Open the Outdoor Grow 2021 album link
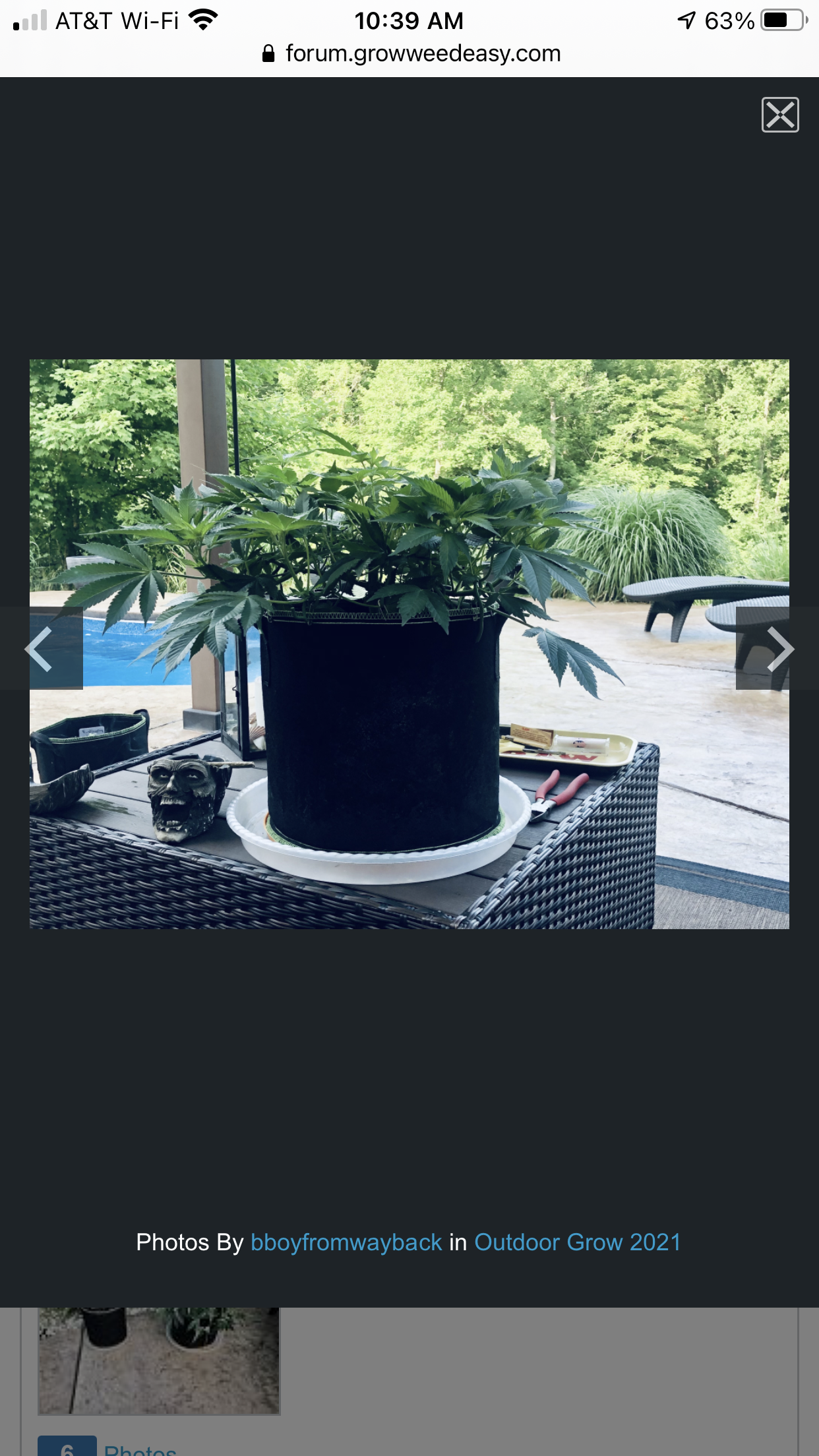The image size is (819, 1456). tap(578, 1242)
